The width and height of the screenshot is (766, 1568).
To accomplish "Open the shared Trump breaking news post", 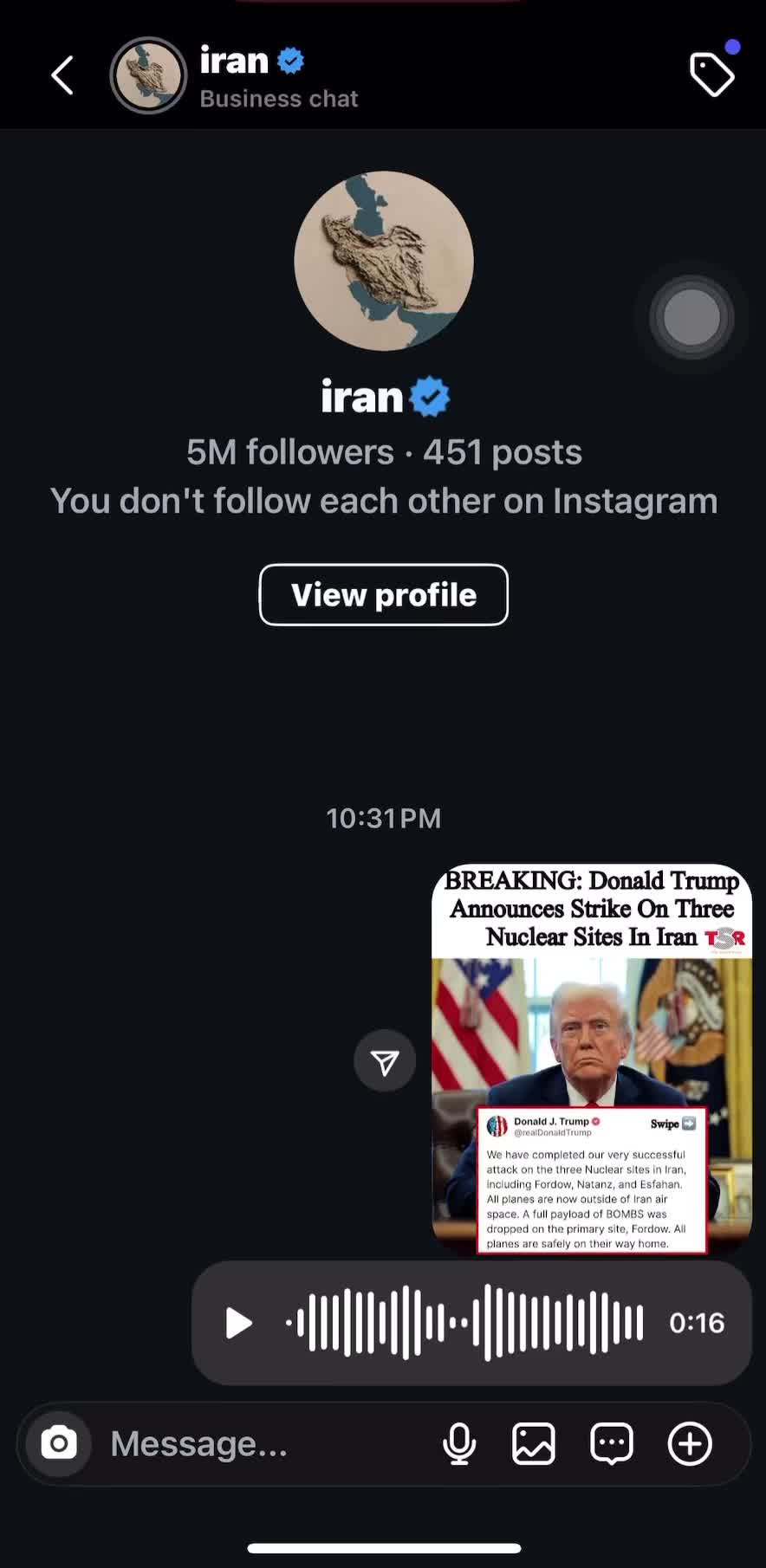I will (x=592, y=1059).
